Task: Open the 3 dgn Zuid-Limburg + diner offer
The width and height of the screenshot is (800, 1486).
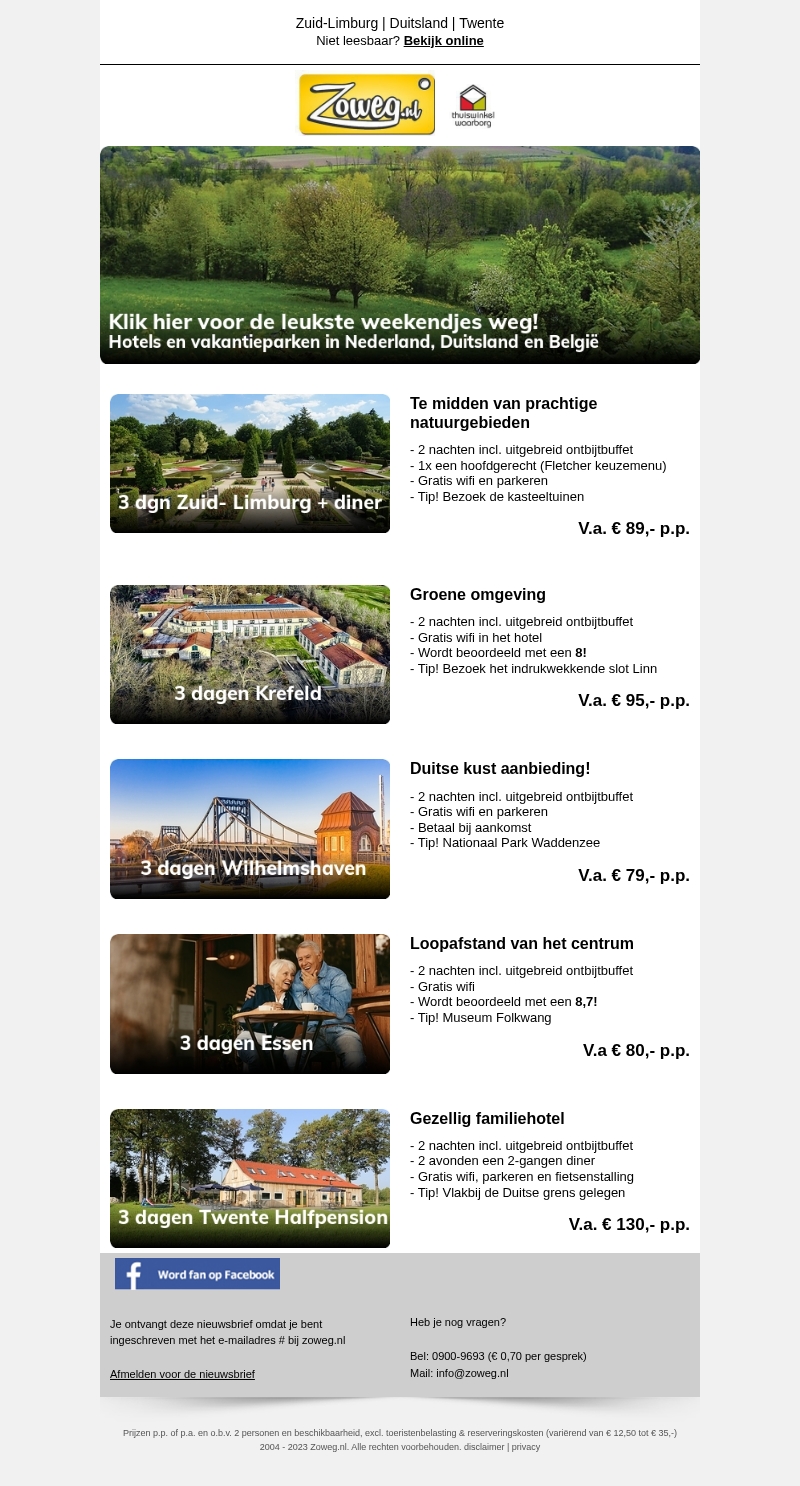Action: coord(250,463)
